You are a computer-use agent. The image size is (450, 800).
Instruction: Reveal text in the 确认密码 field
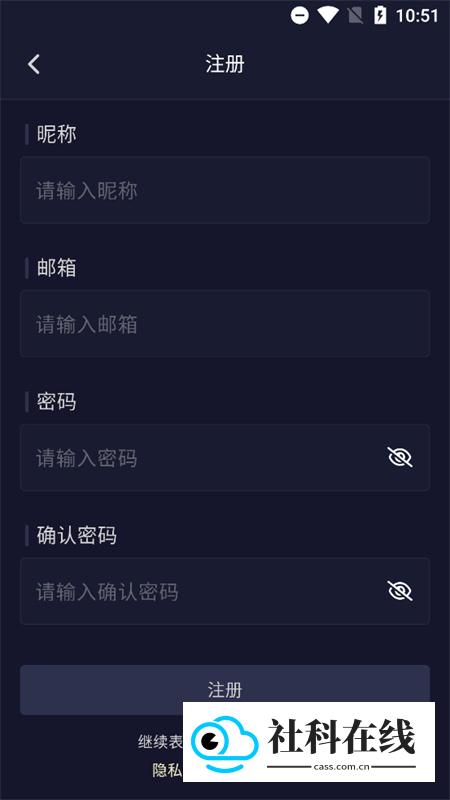pos(400,591)
